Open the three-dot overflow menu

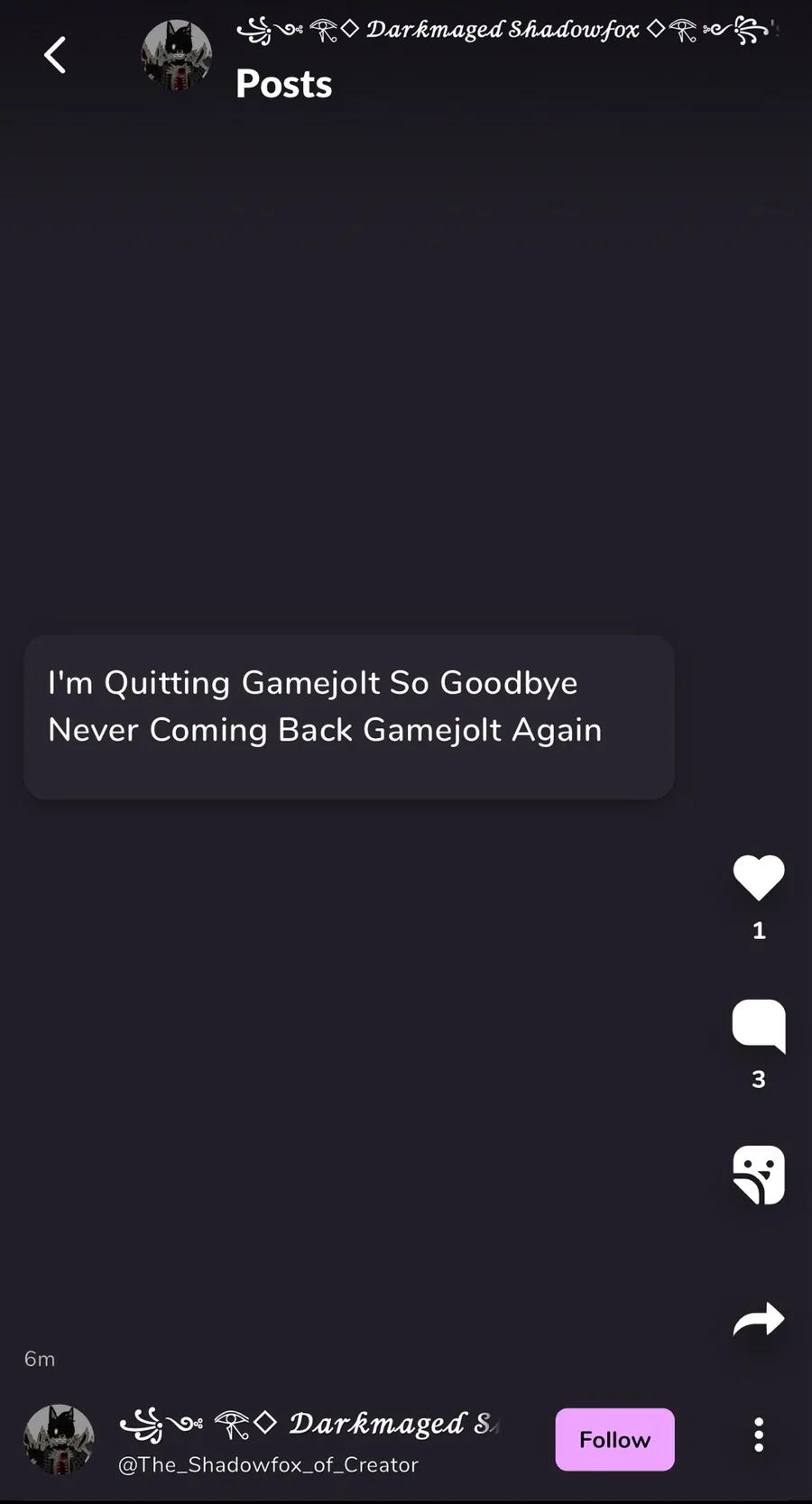(759, 1435)
